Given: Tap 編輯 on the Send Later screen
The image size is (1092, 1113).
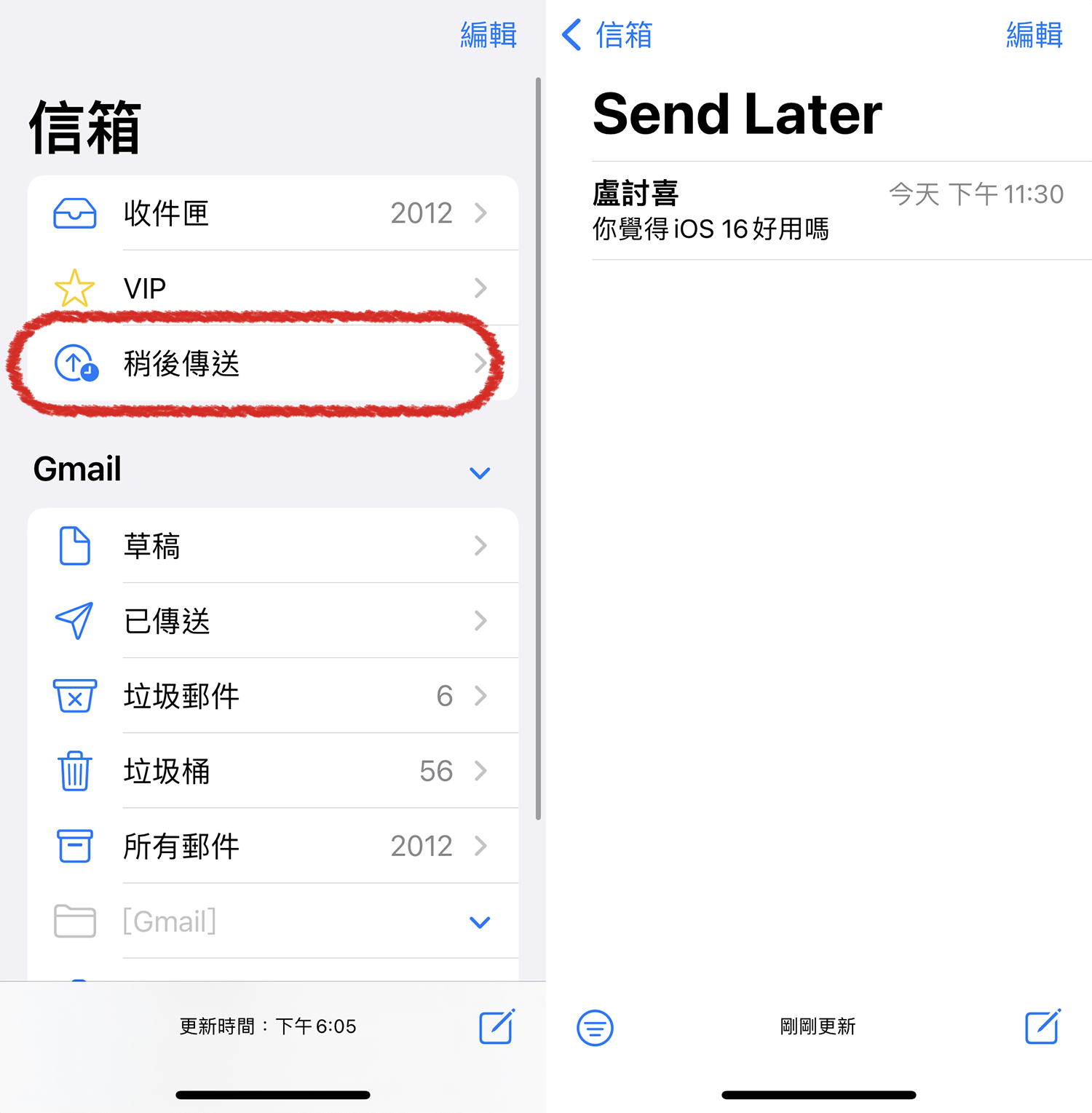Looking at the screenshot, I should (1034, 35).
